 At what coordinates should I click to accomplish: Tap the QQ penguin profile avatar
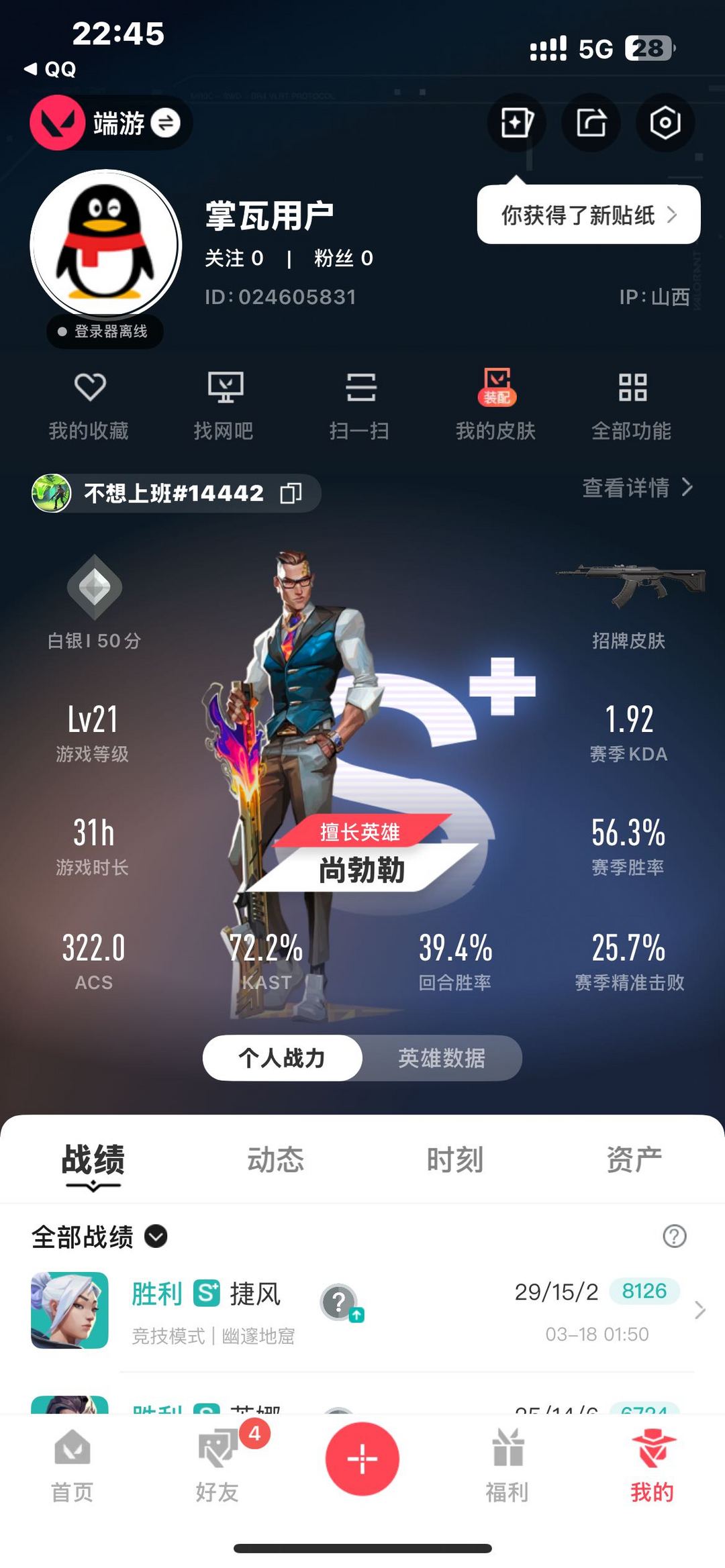click(105, 245)
